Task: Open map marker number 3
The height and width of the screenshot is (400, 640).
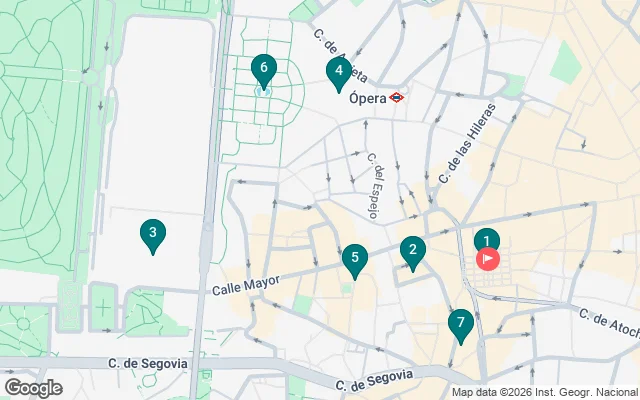Action: point(152,234)
